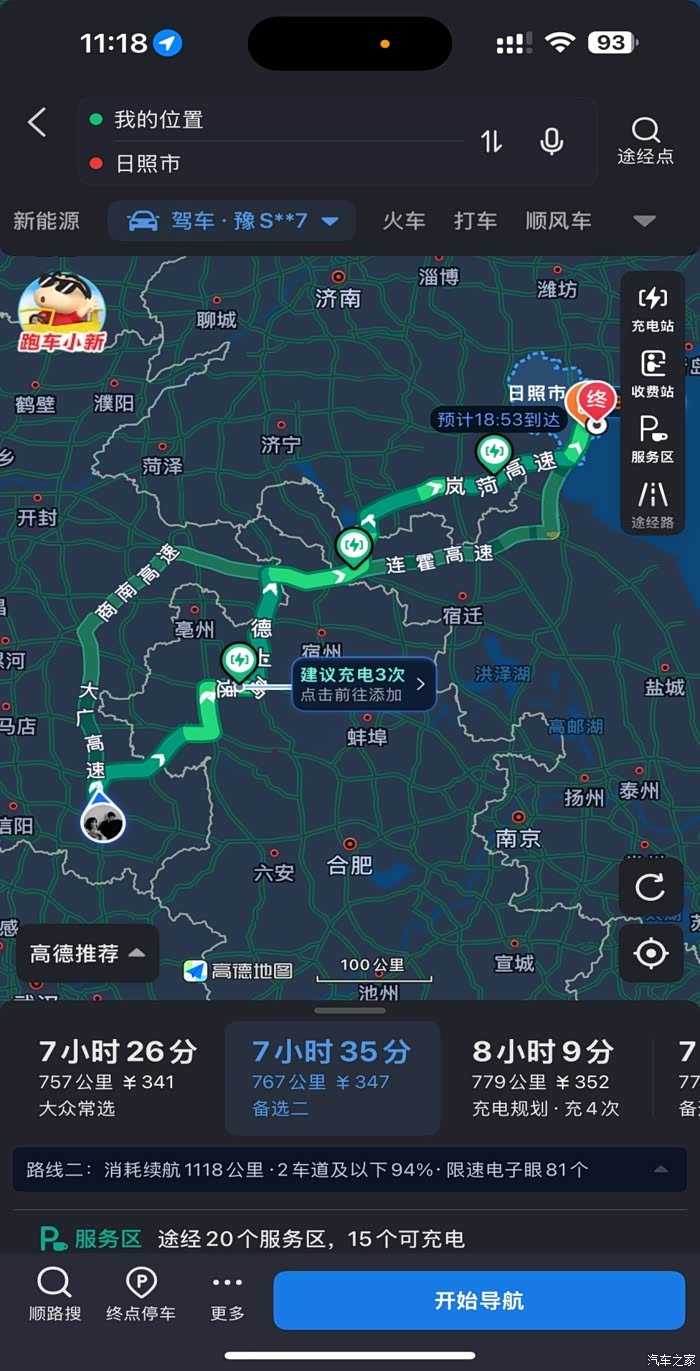Expand more travel modes arrow

(x=645, y=221)
